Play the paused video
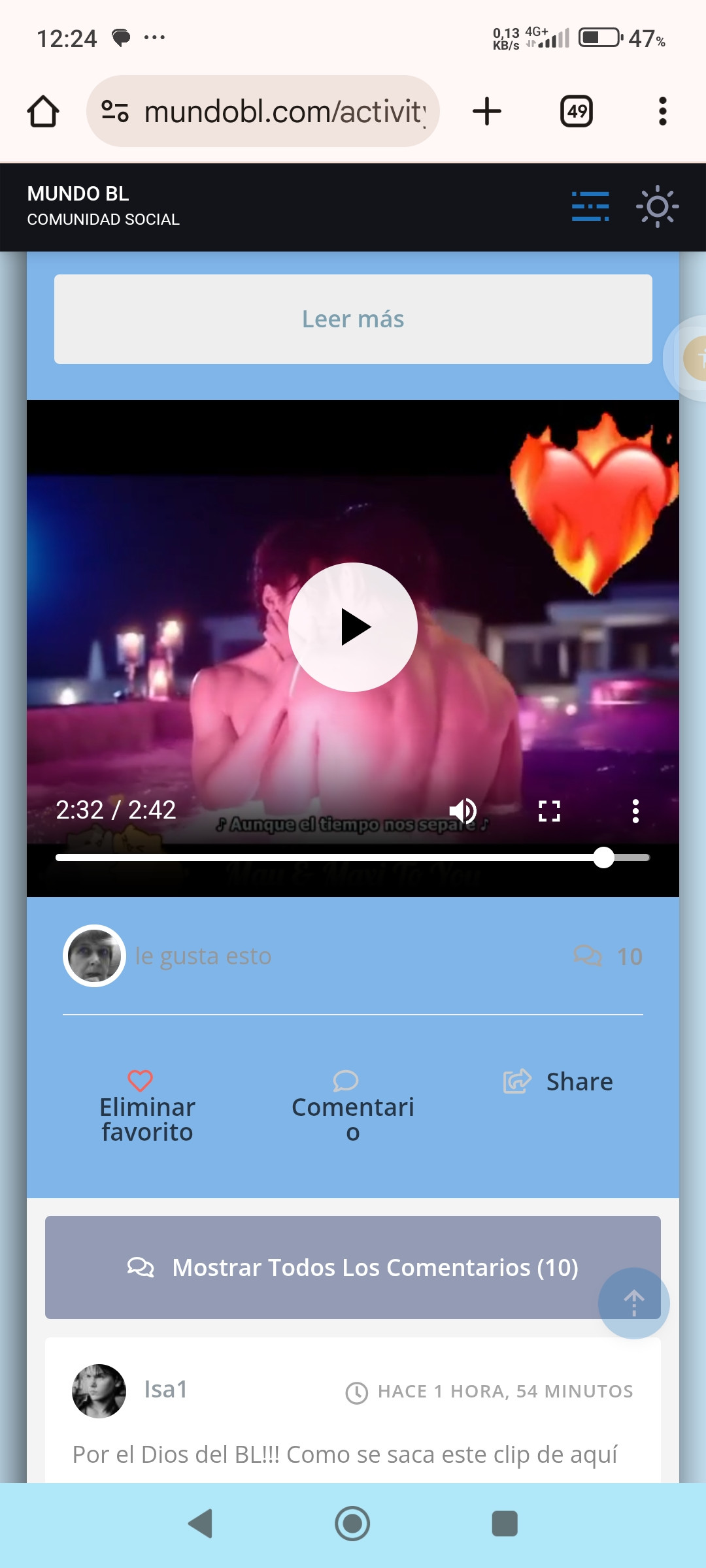 353,627
